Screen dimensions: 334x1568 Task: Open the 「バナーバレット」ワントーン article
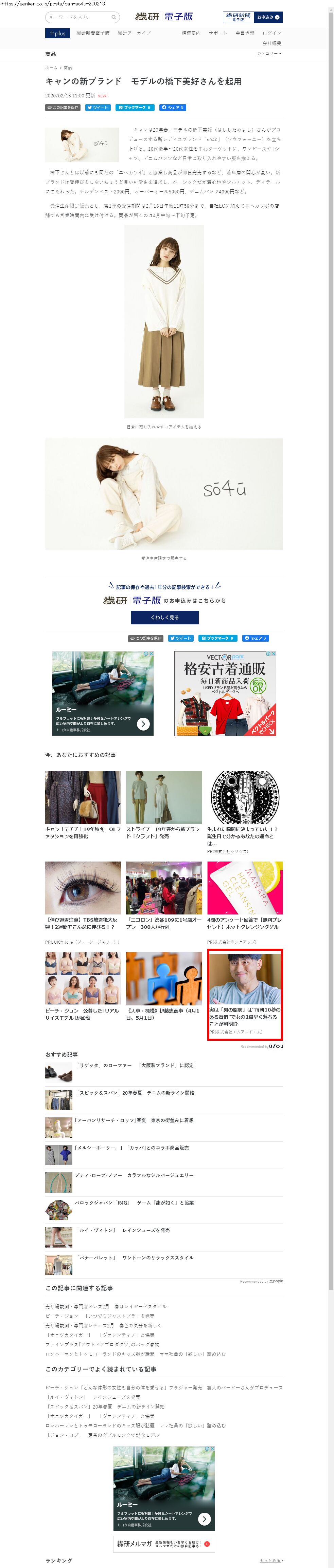(134, 1258)
